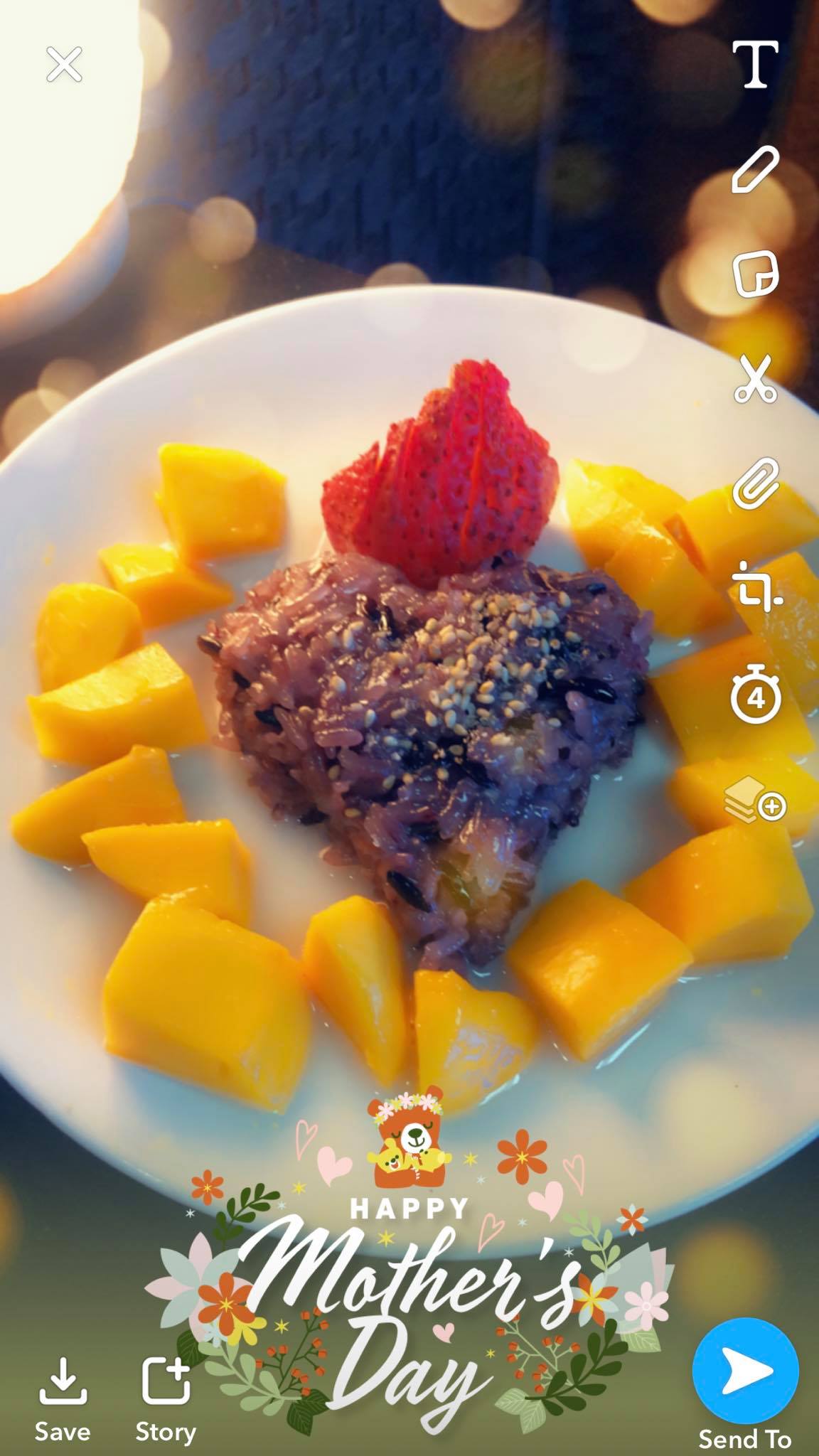This screenshot has height=1456, width=819.
Task: Open the sticker picker
Action: pos(755,274)
